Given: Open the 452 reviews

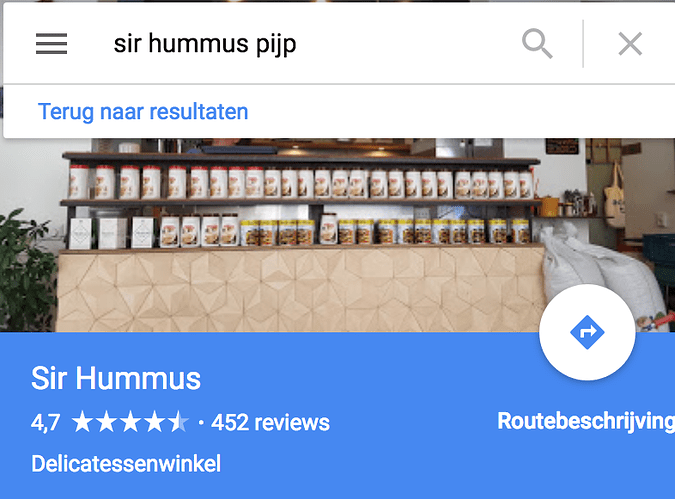Looking at the screenshot, I should (270, 422).
